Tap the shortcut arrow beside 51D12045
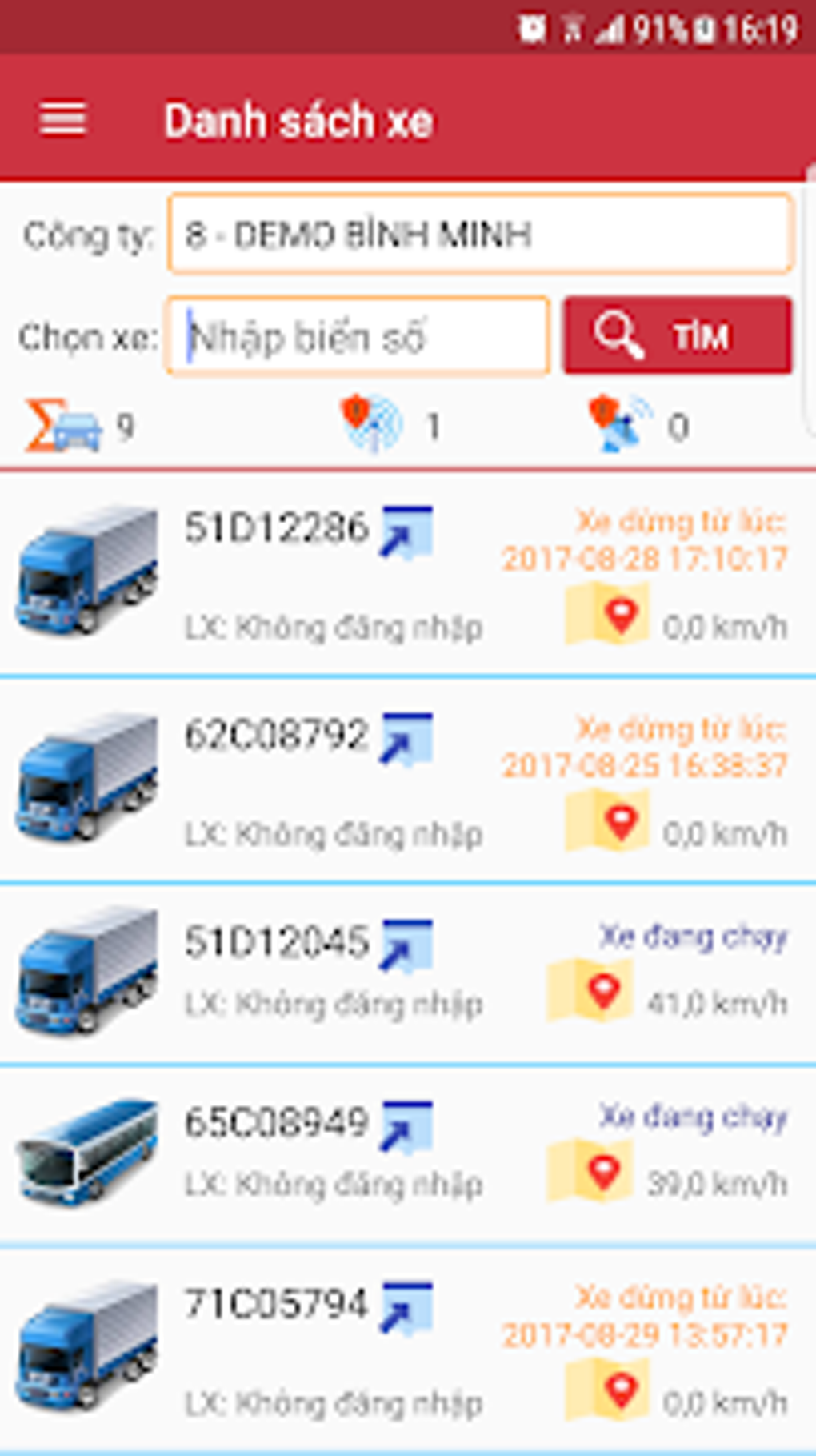816x1456 pixels. 406,945
